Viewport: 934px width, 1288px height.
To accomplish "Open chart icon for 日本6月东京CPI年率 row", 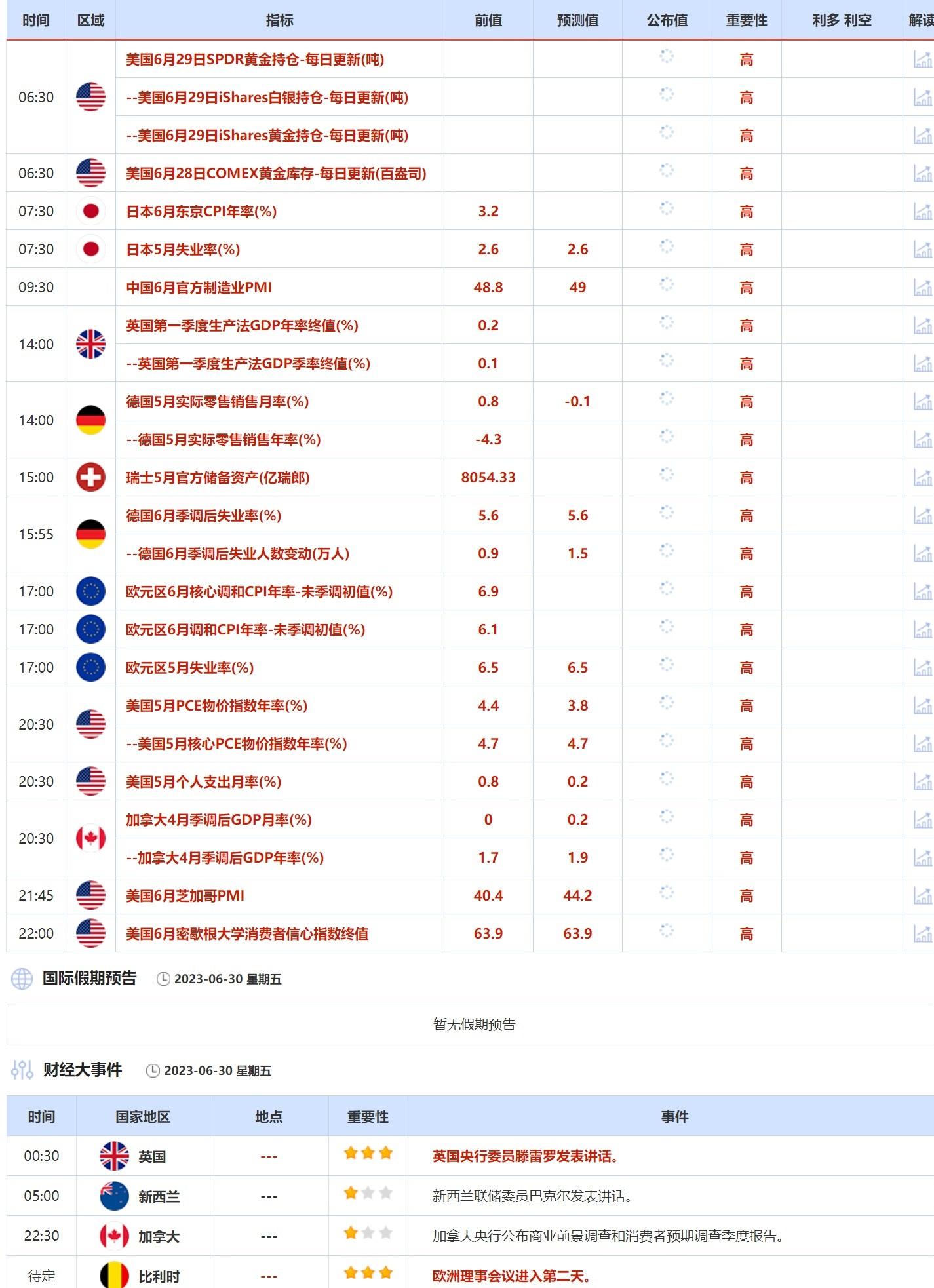I will tap(923, 211).
